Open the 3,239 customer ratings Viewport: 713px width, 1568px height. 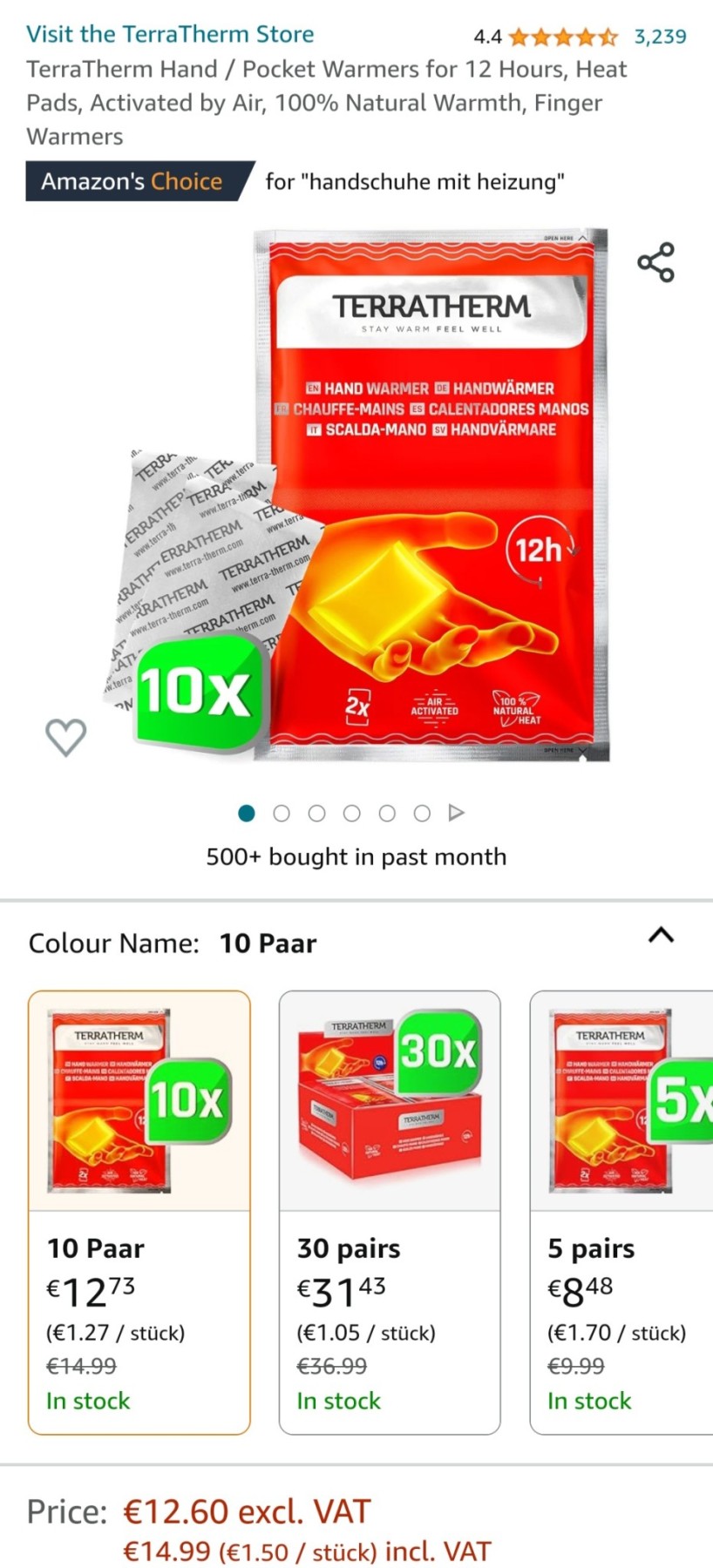coord(660,37)
